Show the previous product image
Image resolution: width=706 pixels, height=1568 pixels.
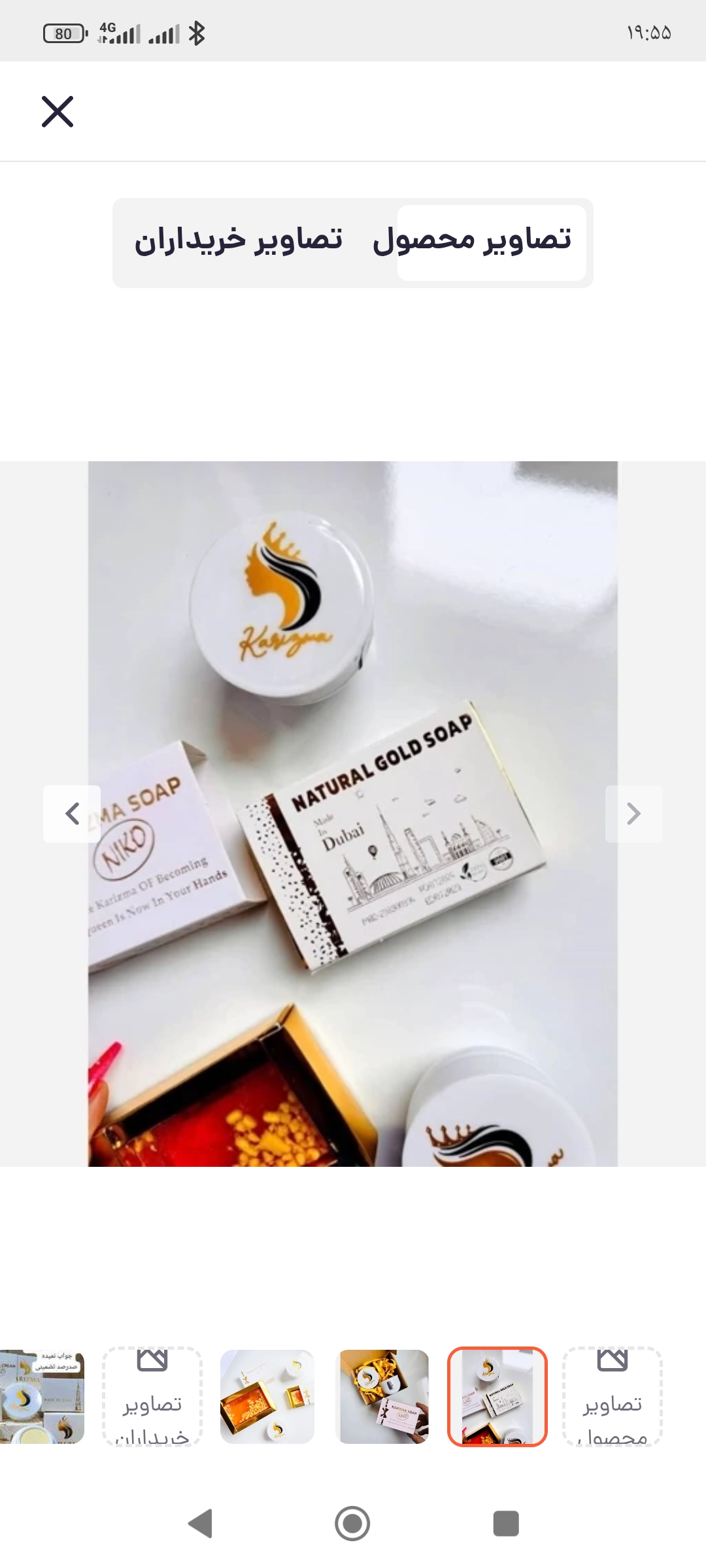72,813
